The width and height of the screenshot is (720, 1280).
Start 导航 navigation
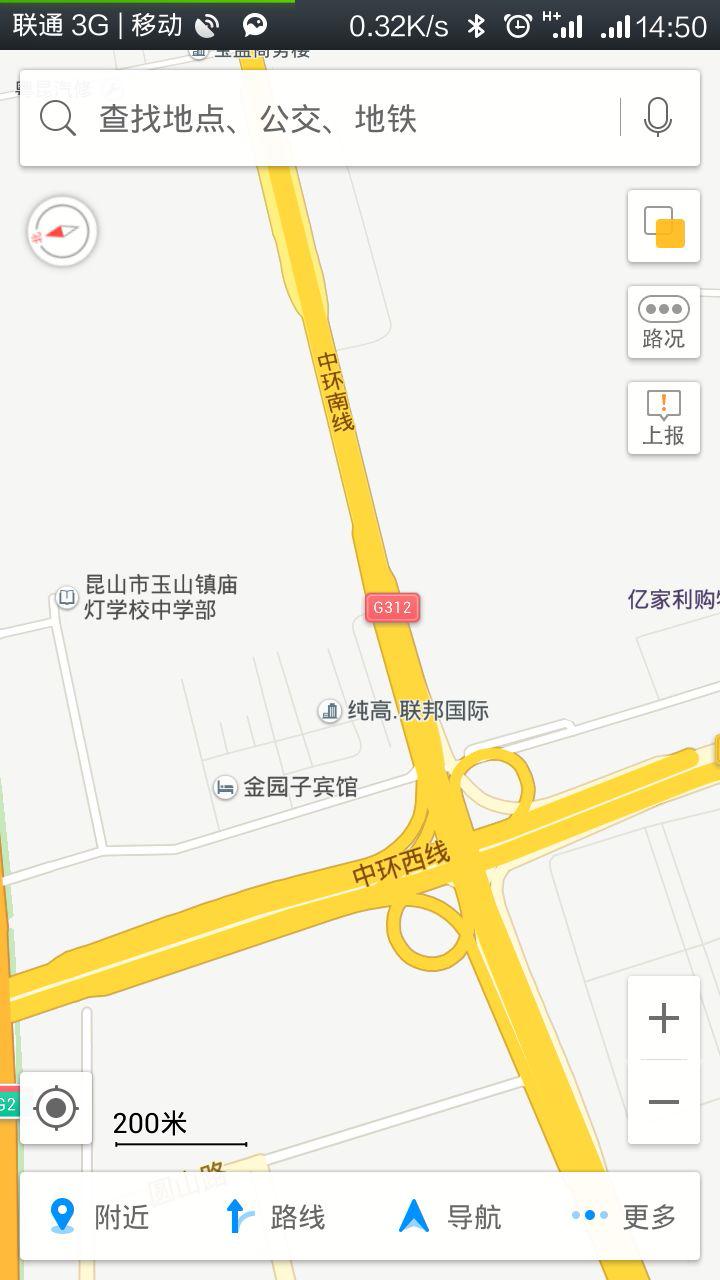(x=450, y=1217)
